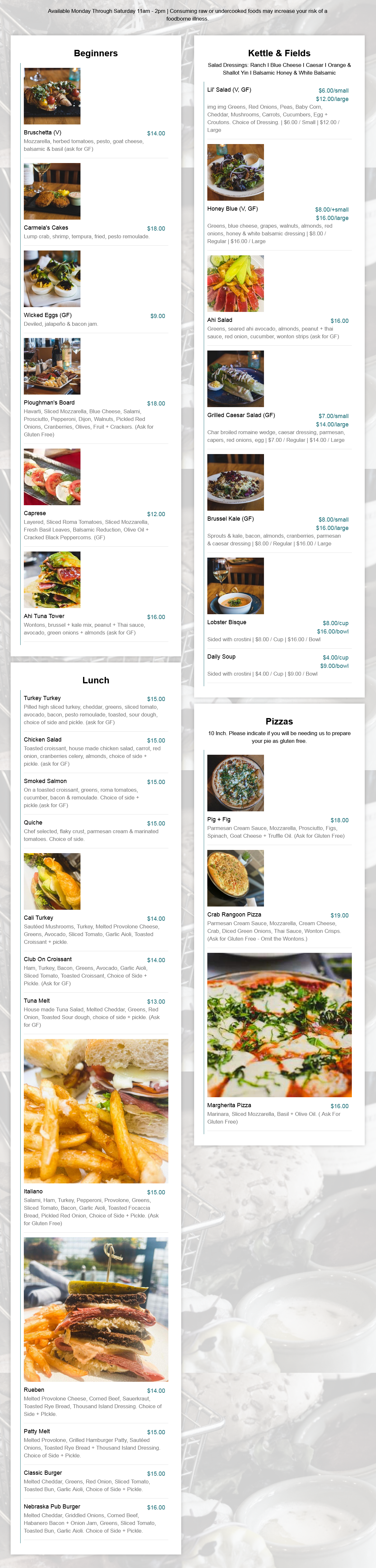Open the Crab Rangoon Pizza image
This screenshot has height=1568, width=376.
pos(235,878)
